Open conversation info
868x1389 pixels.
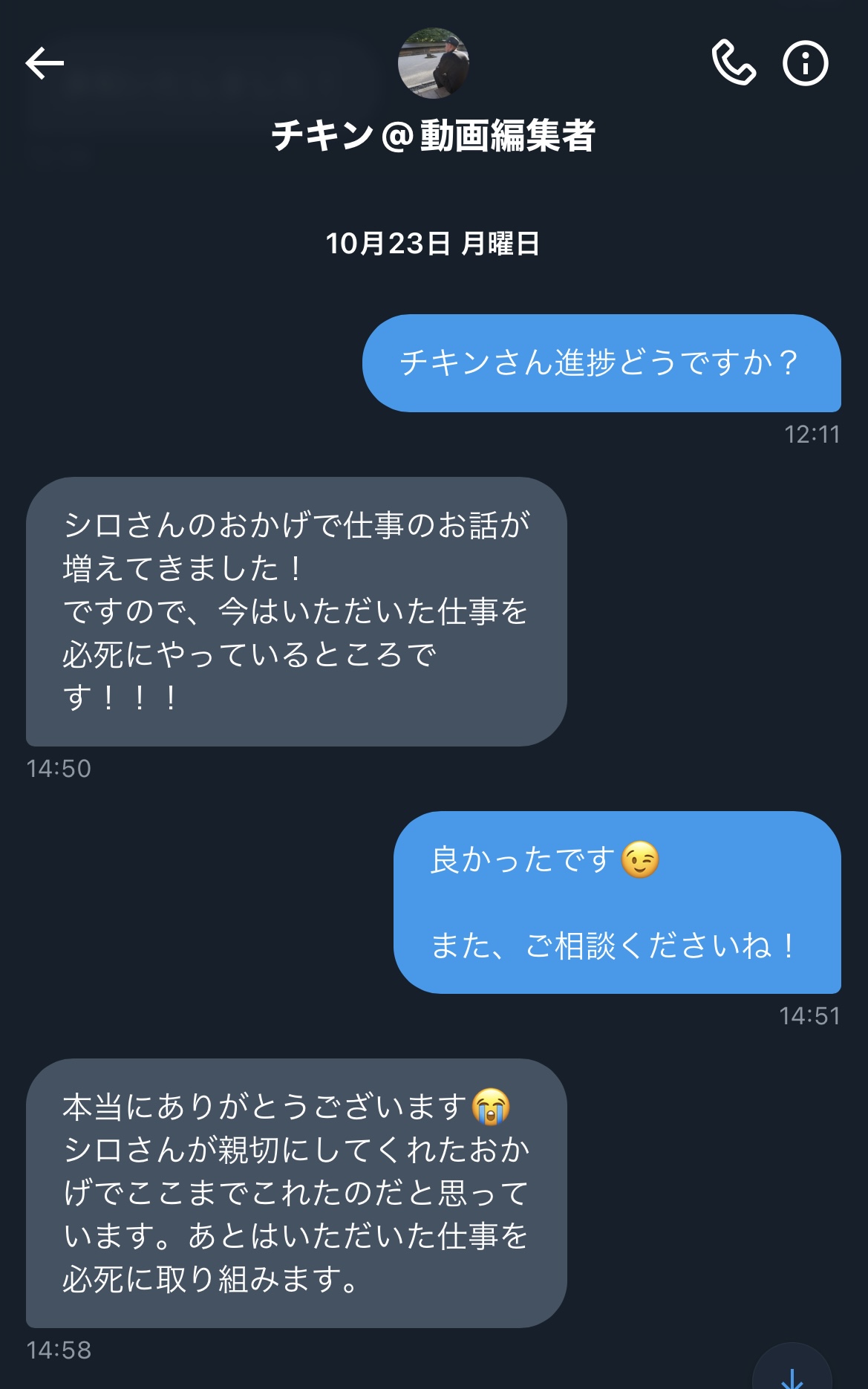(x=805, y=63)
